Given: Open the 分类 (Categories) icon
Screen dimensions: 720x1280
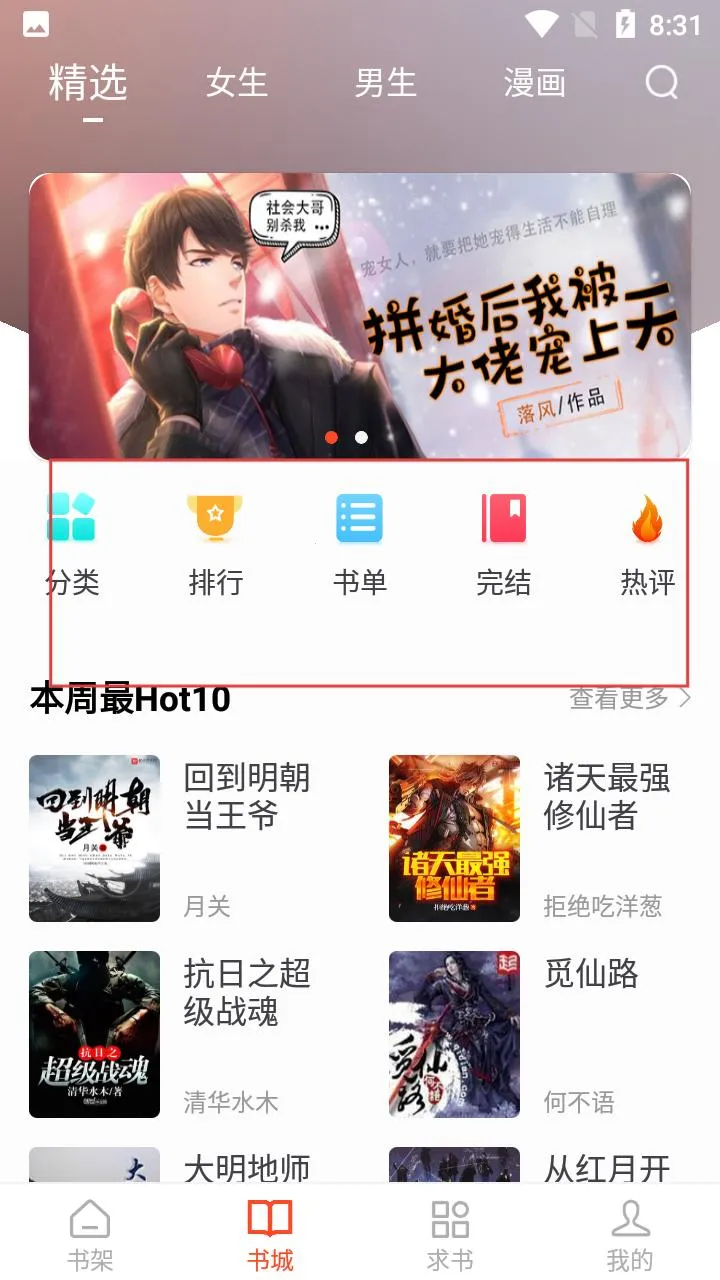Looking at the screenshot, I should pos(71,519).
